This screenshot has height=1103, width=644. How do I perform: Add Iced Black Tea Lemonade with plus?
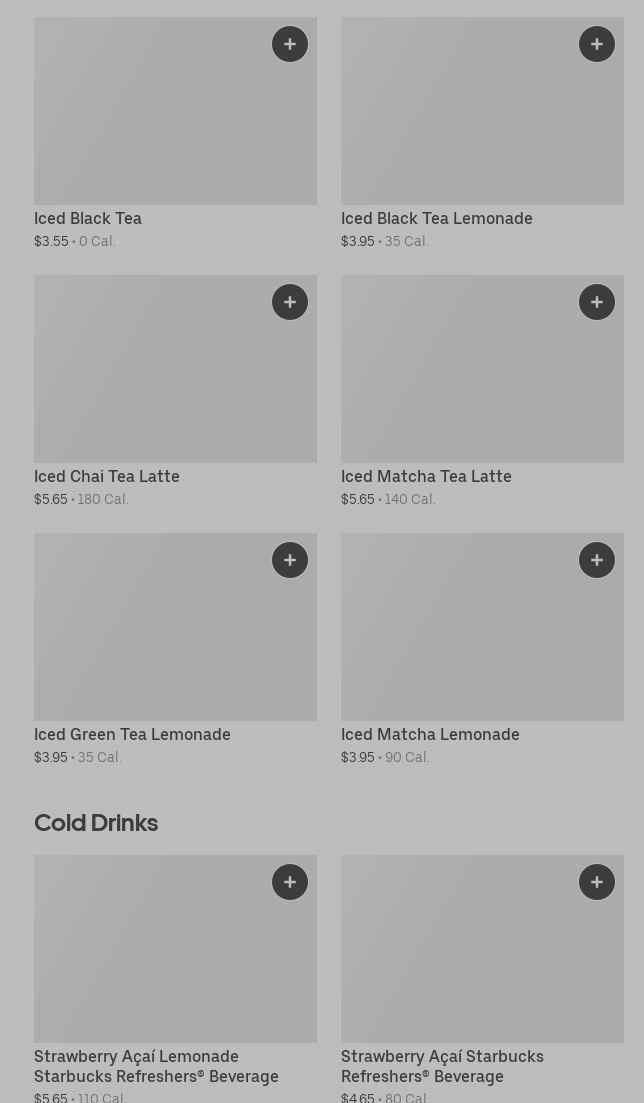point(597,44)
